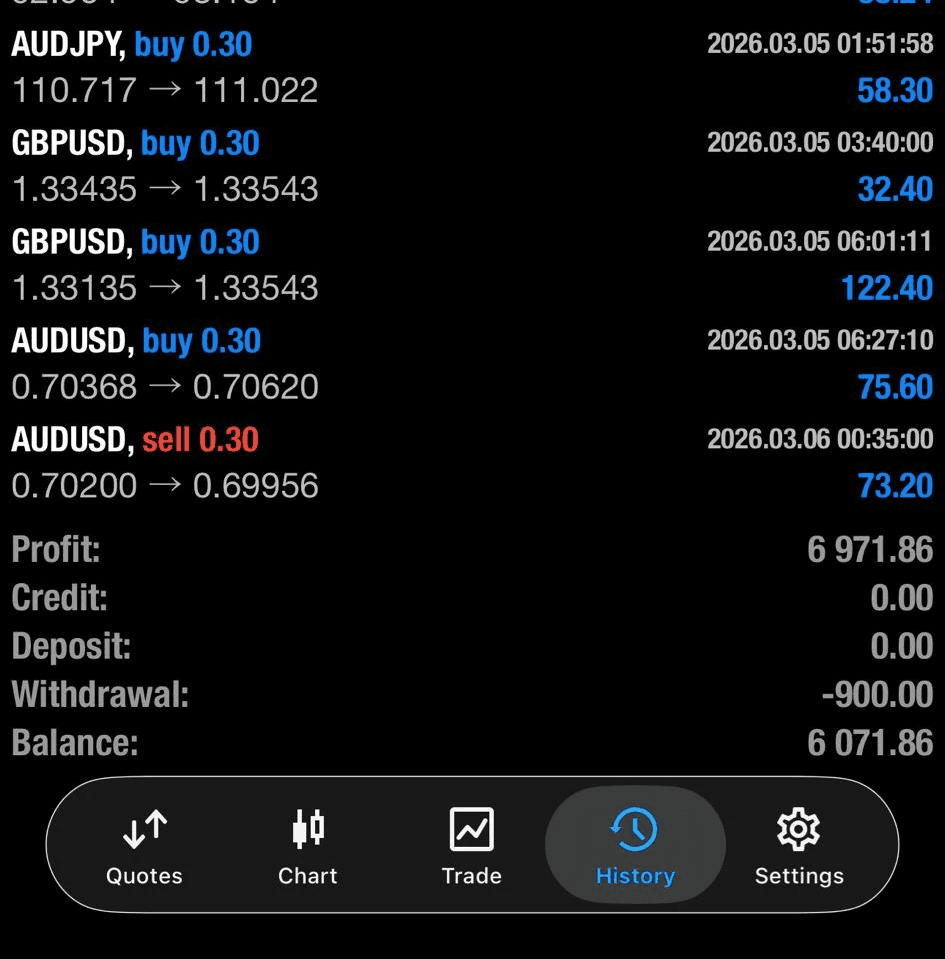Expand the GBPUSD buy trade with profit 32.40
The image size is (945, 959).
coord(472,166)
